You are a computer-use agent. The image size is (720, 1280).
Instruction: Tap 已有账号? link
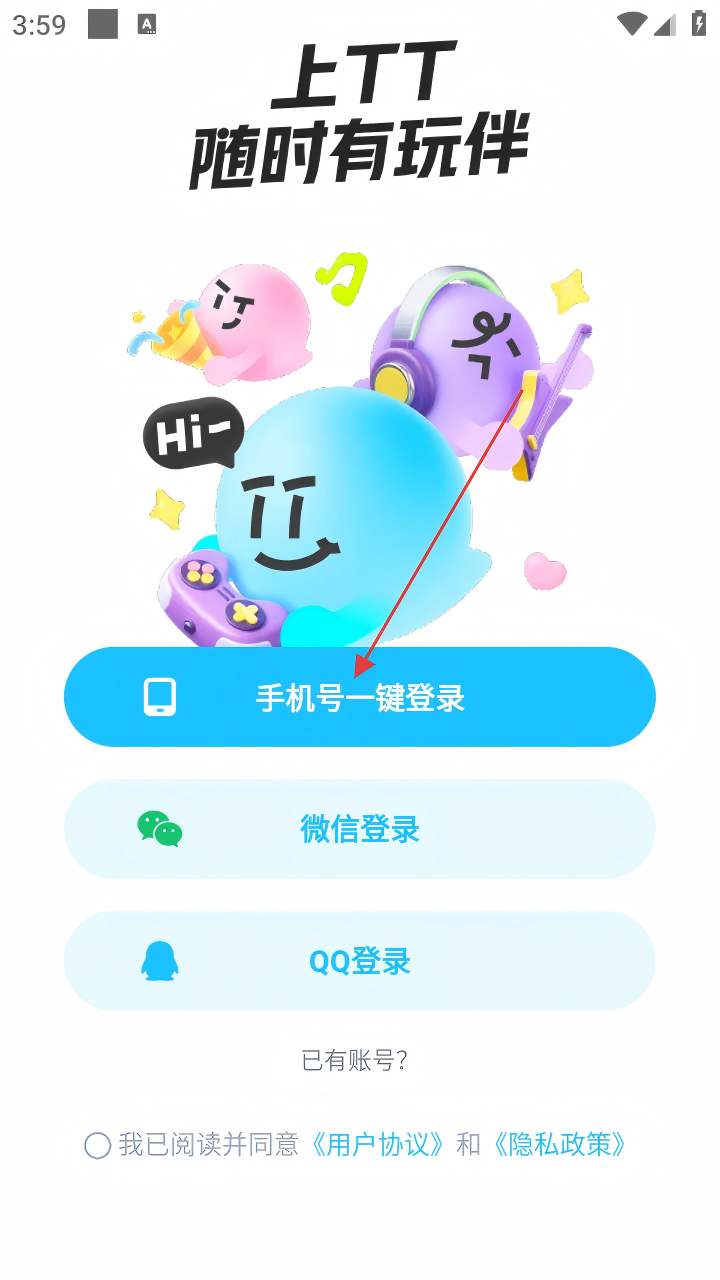coord(355,1060)
